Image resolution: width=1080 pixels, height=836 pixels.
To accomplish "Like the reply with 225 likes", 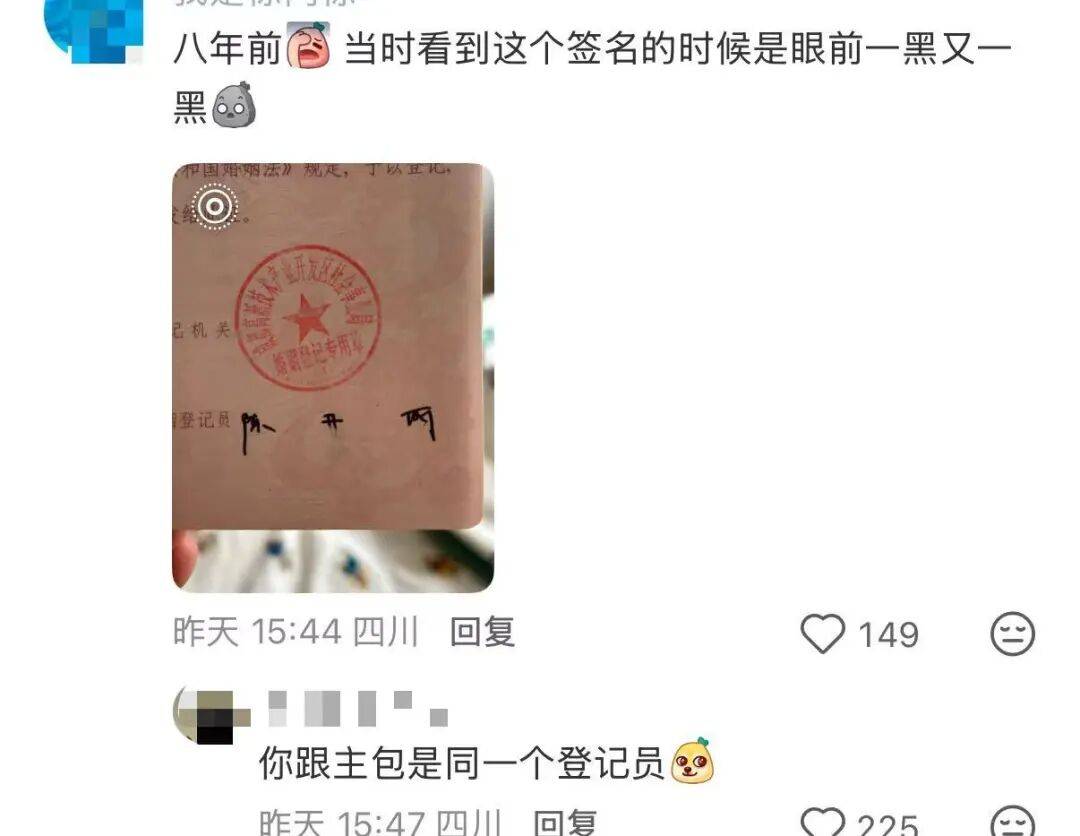I will pyautogui.click(x=824, y=823).
